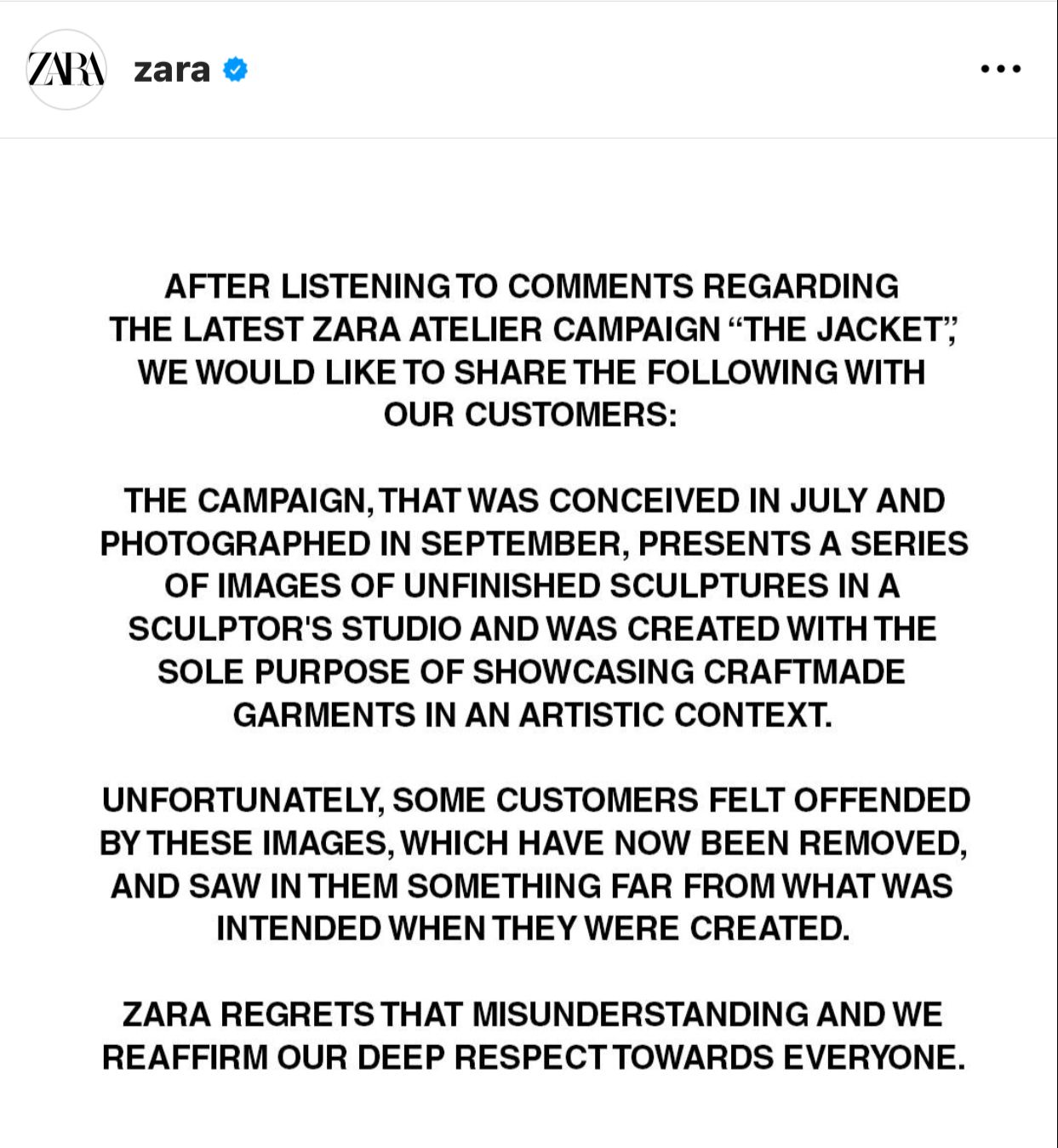The width and height of the screenshot is (1058, 1148).
Task: Open the post's three-dot options menu
Action: tap(1000, 69)
